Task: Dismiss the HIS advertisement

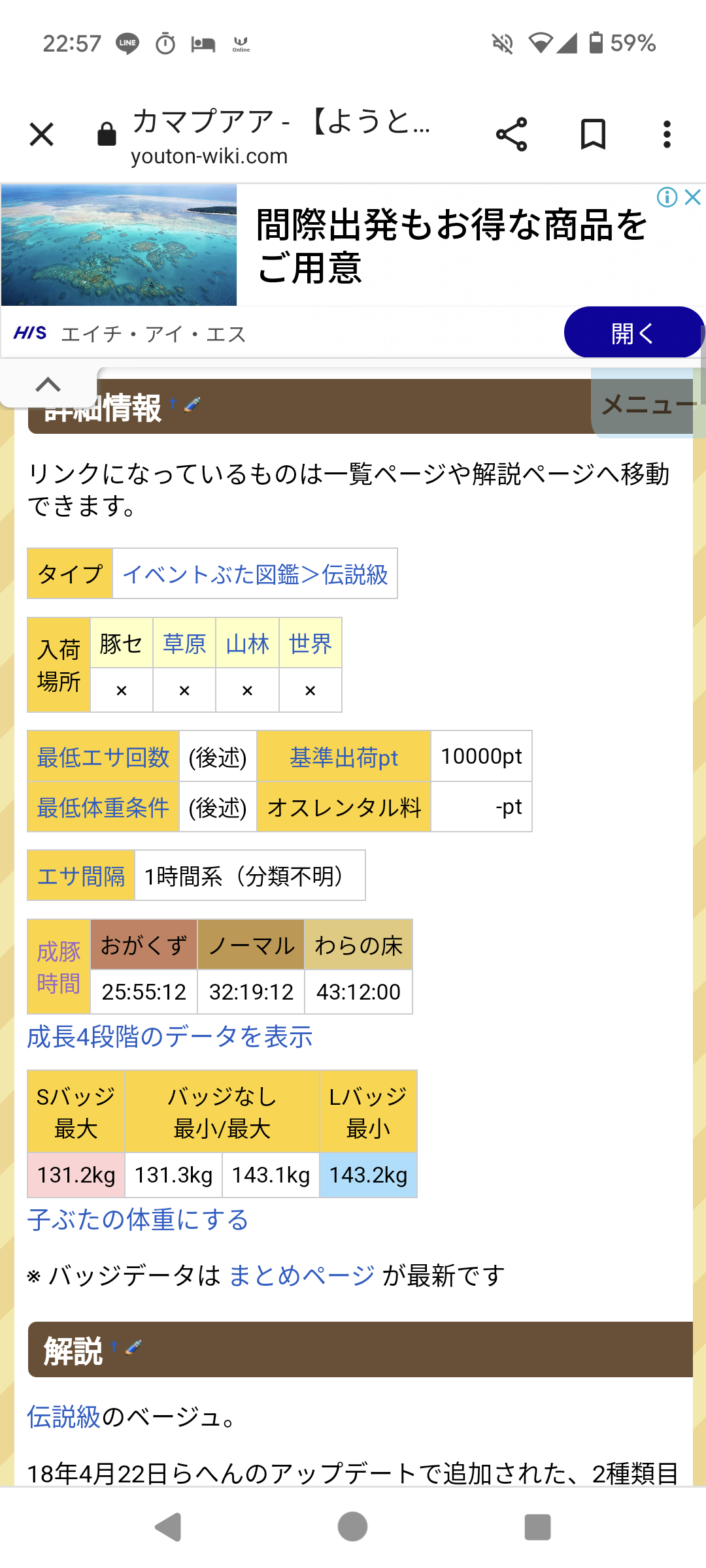Action: [692, 197]
